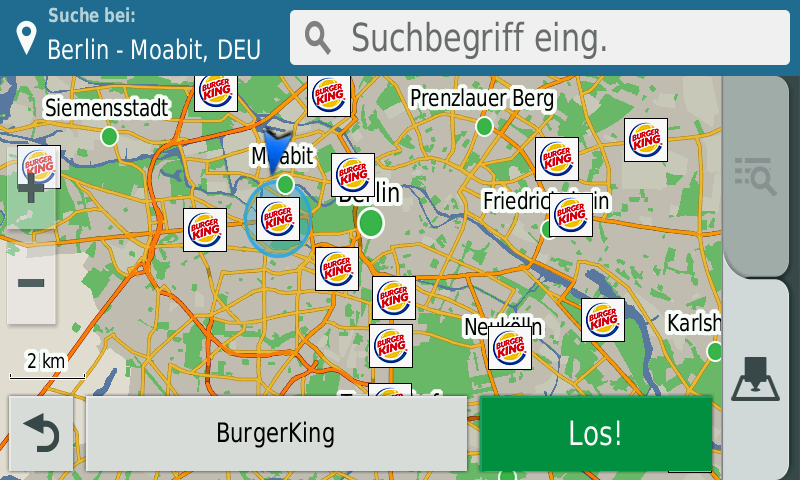Zoom out the map with minus
The height and width of the screenshot is (480, 800).
point(31,283)
